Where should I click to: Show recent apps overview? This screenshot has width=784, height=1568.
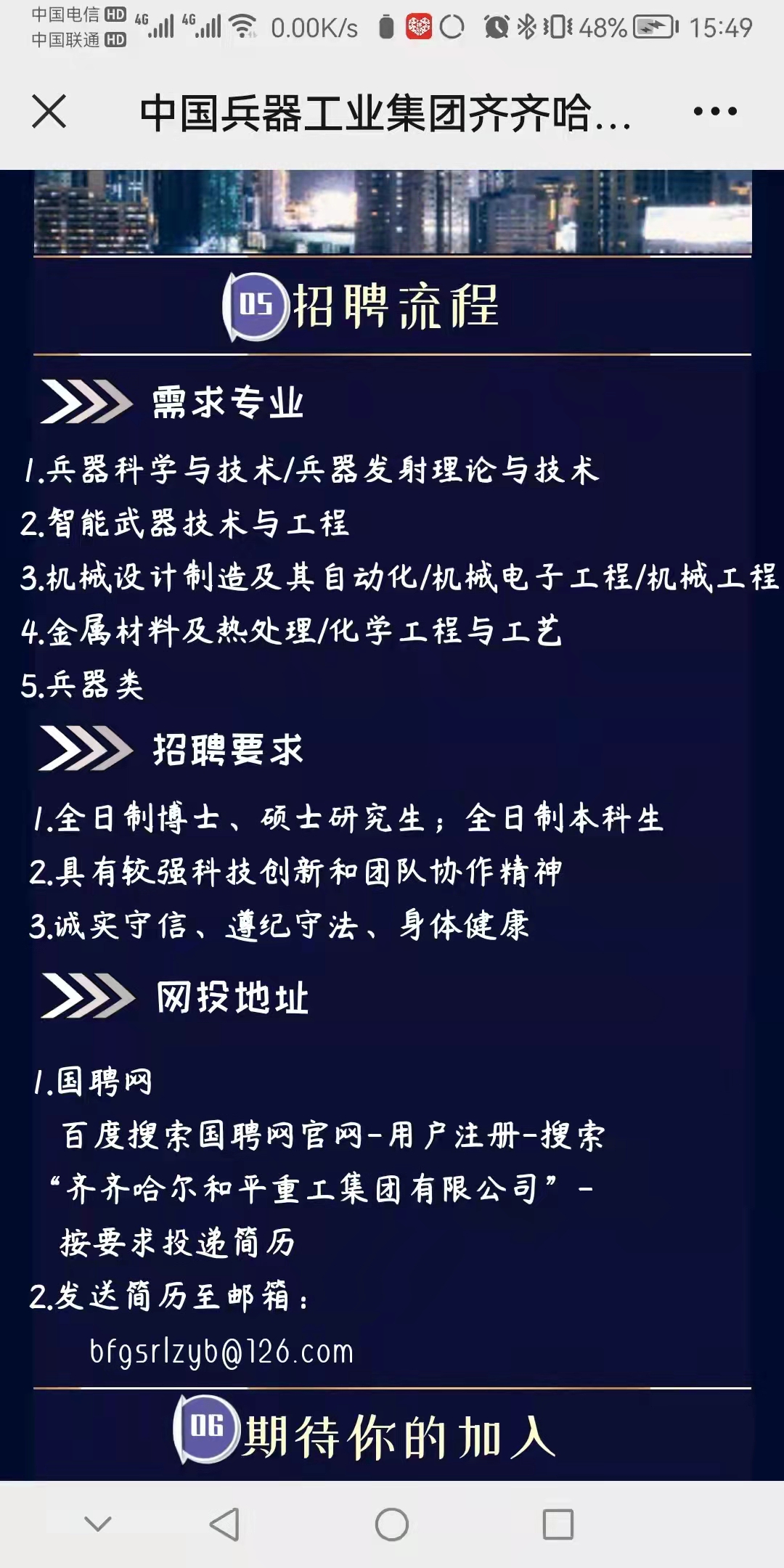pos(558,1524)
